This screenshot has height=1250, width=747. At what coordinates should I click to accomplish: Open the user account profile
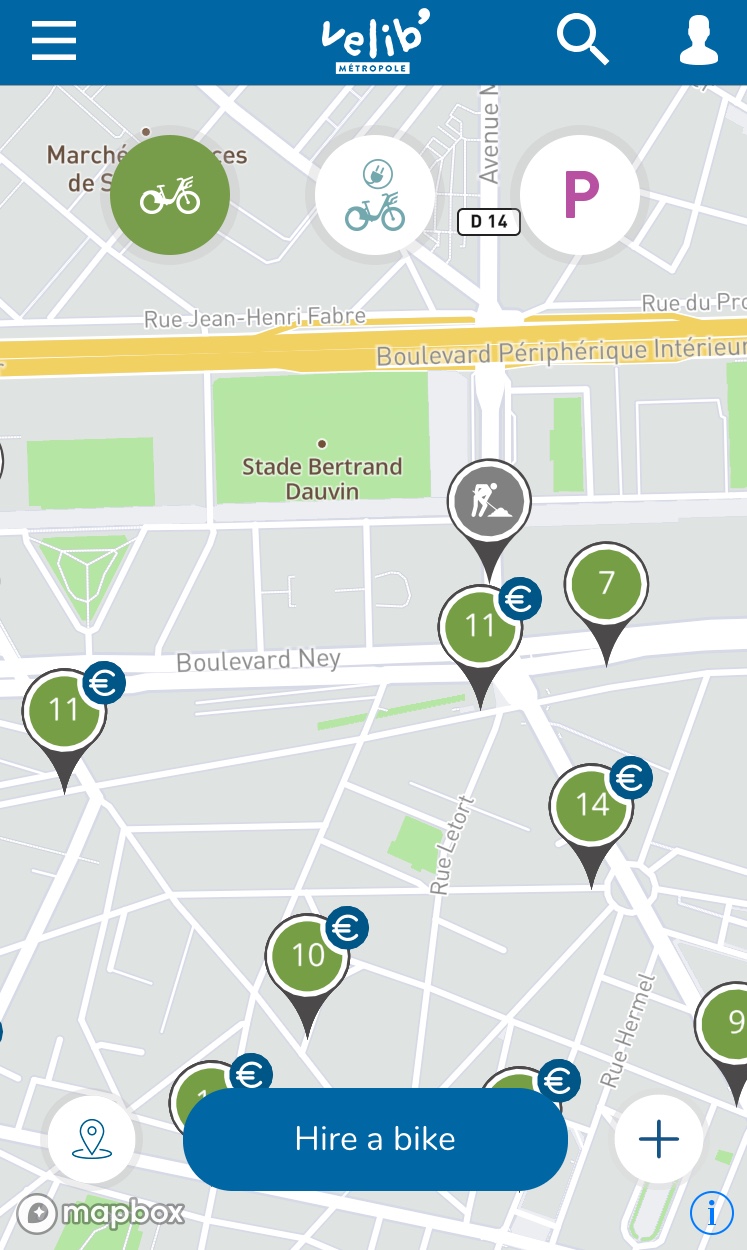pos(699,41)
